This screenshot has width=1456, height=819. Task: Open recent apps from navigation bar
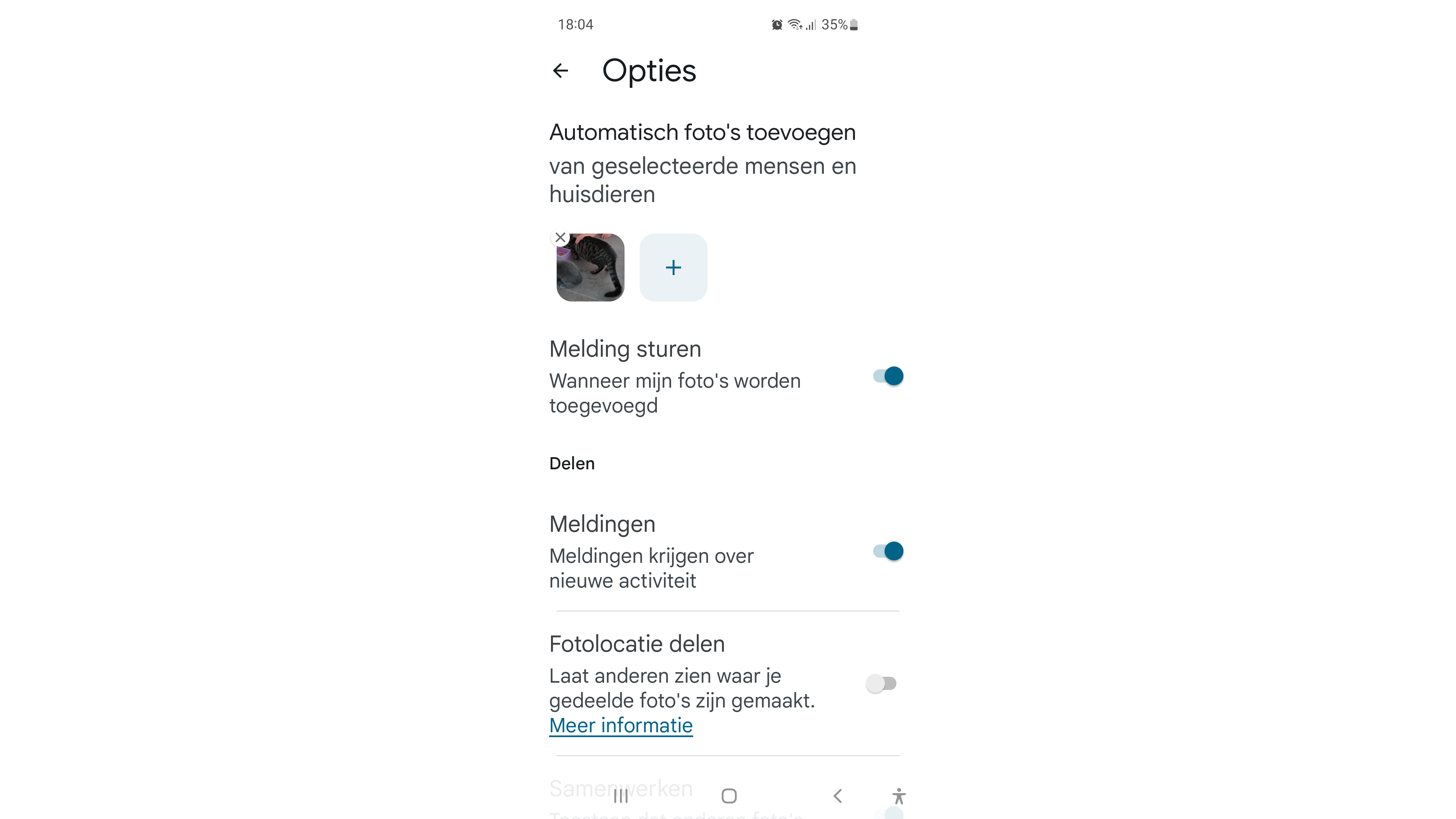(620, 796)
